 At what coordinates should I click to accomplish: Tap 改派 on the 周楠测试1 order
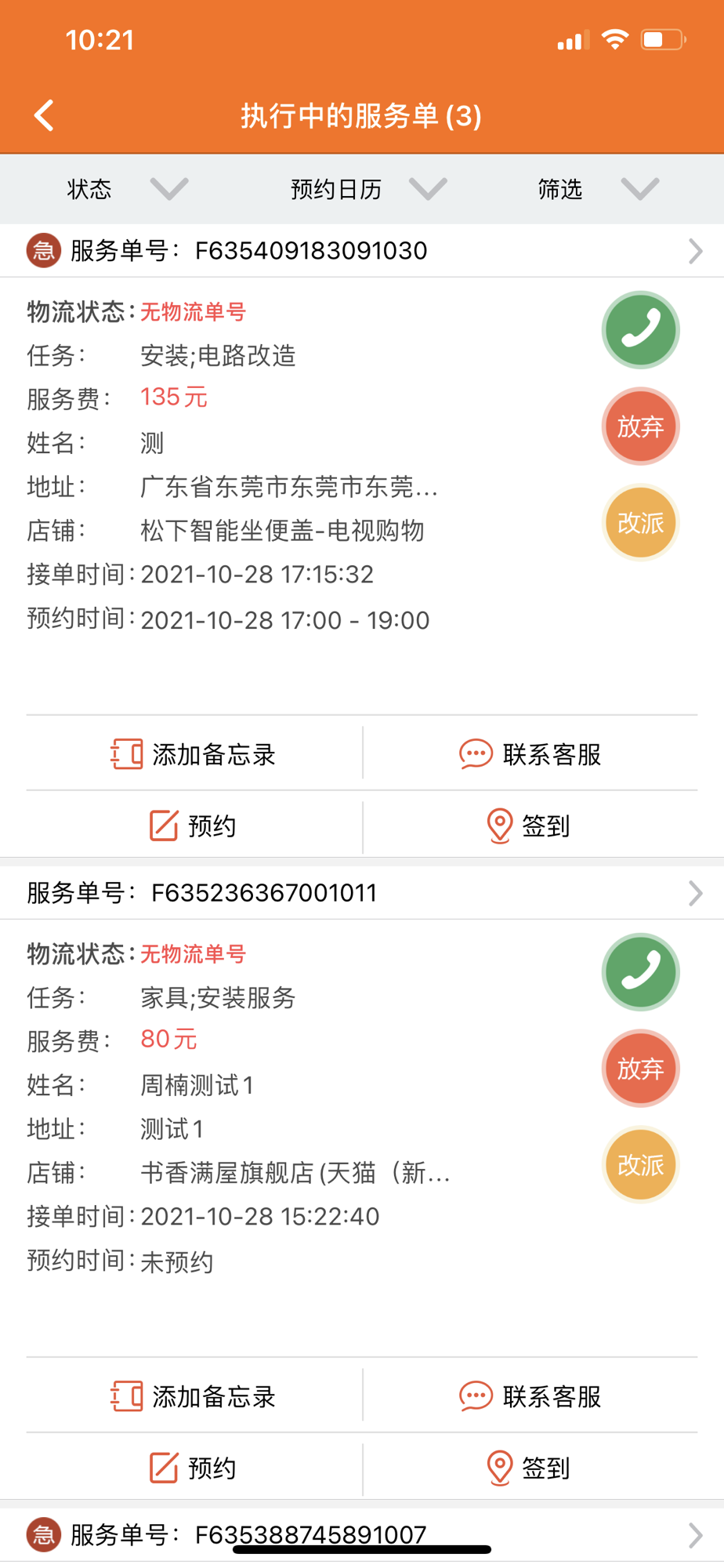(640, 1165)
